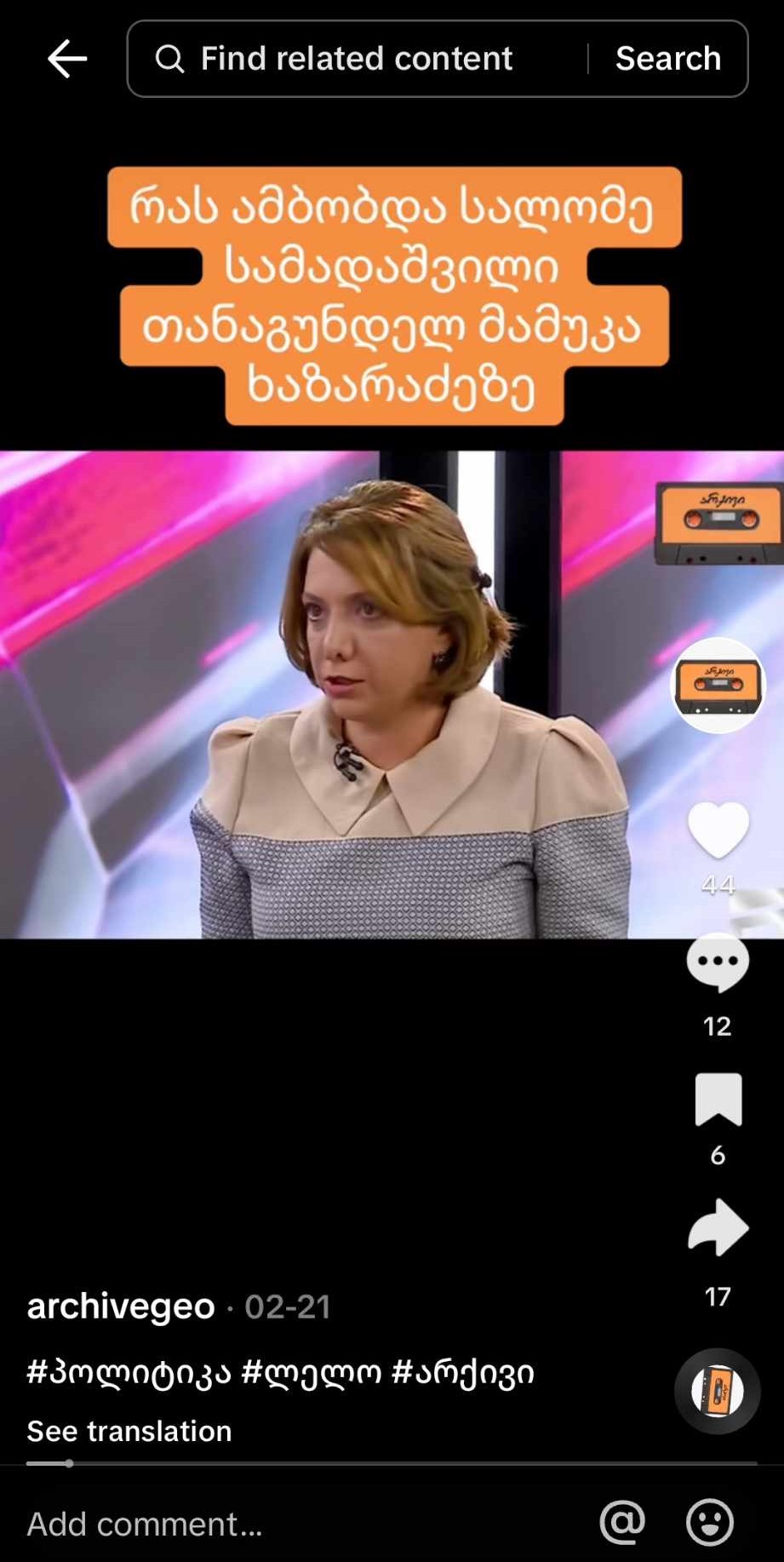Viewport: 784px width, 1562px height.
Task: Share this video
Action: pyautogui.click(x=718, y=1227)
